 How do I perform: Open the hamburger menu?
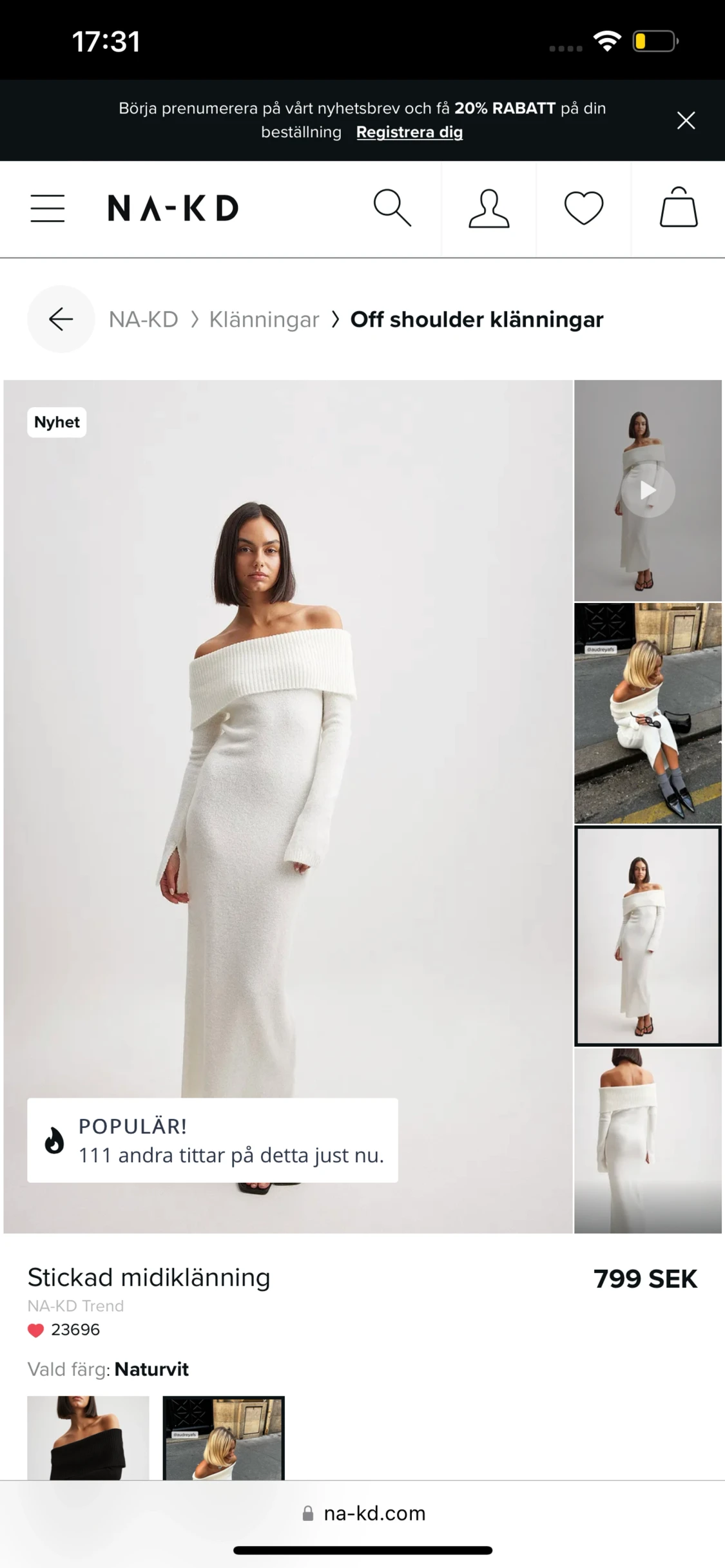click(48, 209)
